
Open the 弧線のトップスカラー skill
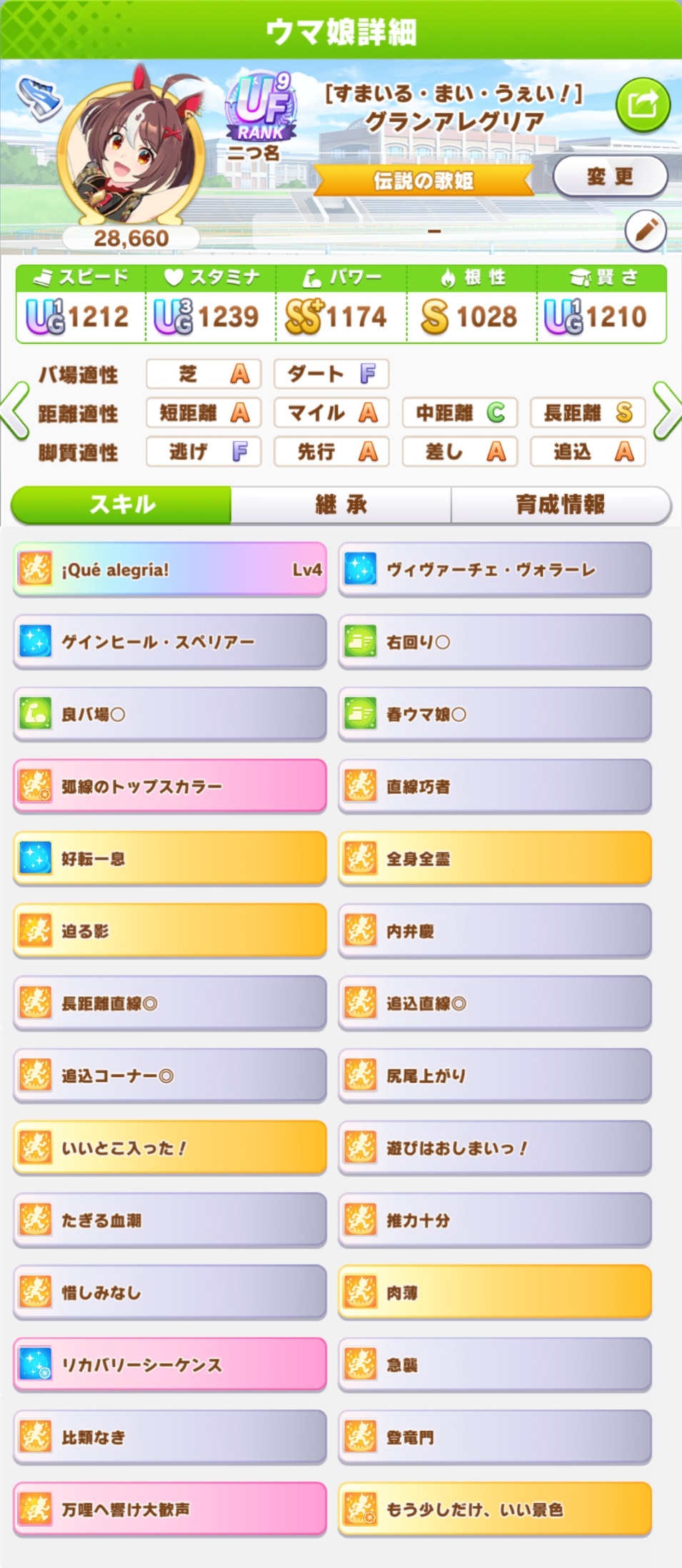coord(170,786)
